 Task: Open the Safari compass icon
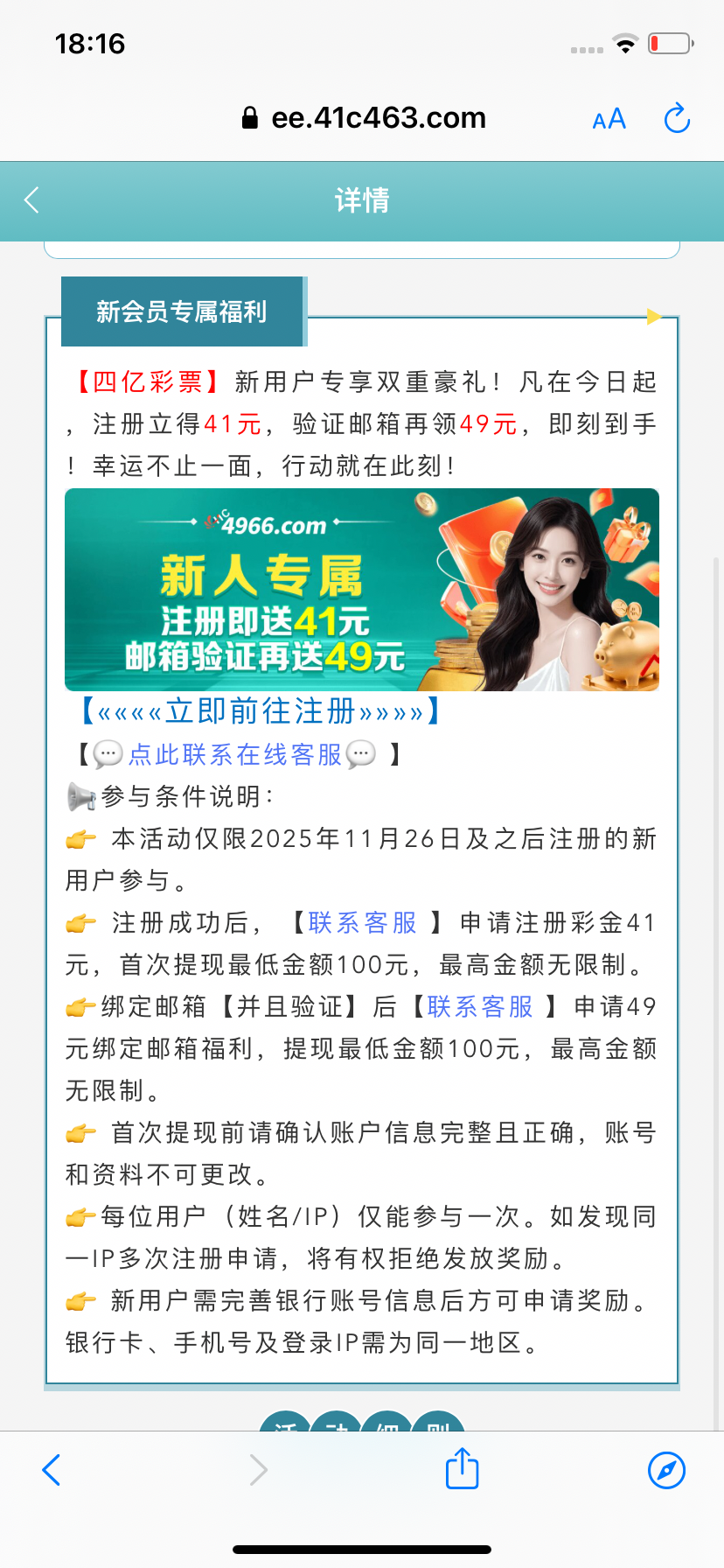(666, 1470)
